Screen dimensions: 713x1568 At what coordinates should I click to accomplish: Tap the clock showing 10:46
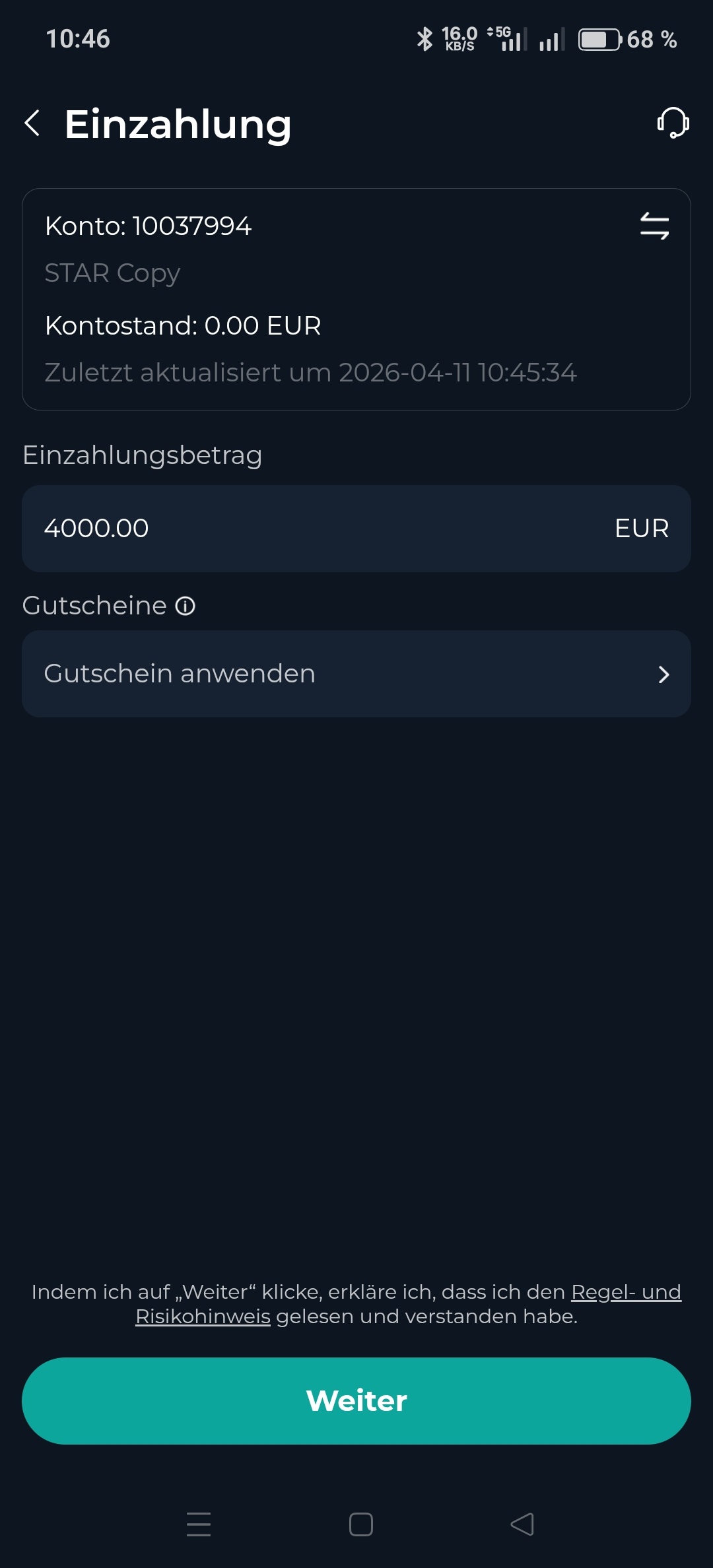(x=78, y=39)
